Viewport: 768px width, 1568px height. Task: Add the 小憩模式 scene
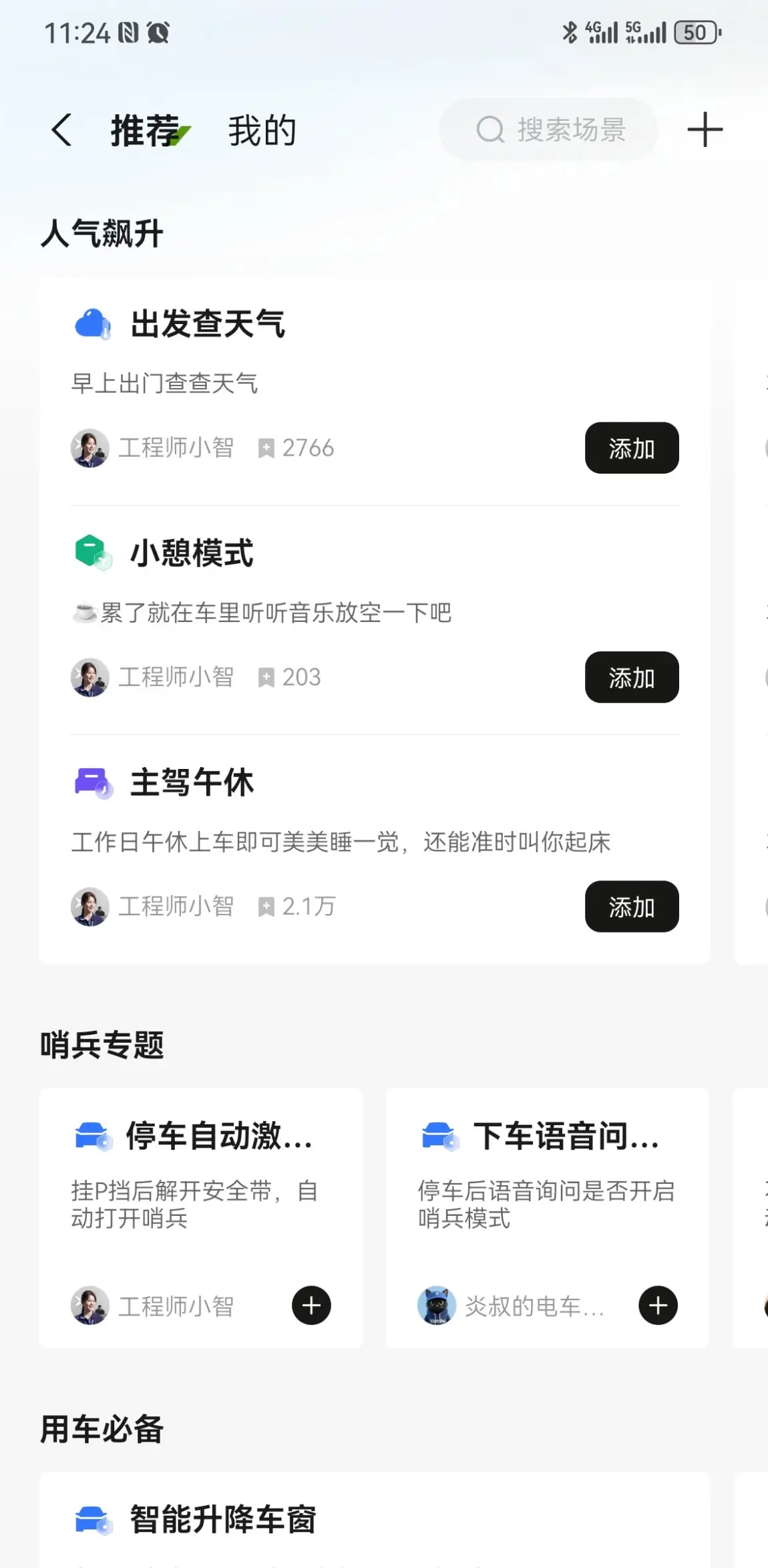point(631,677)
